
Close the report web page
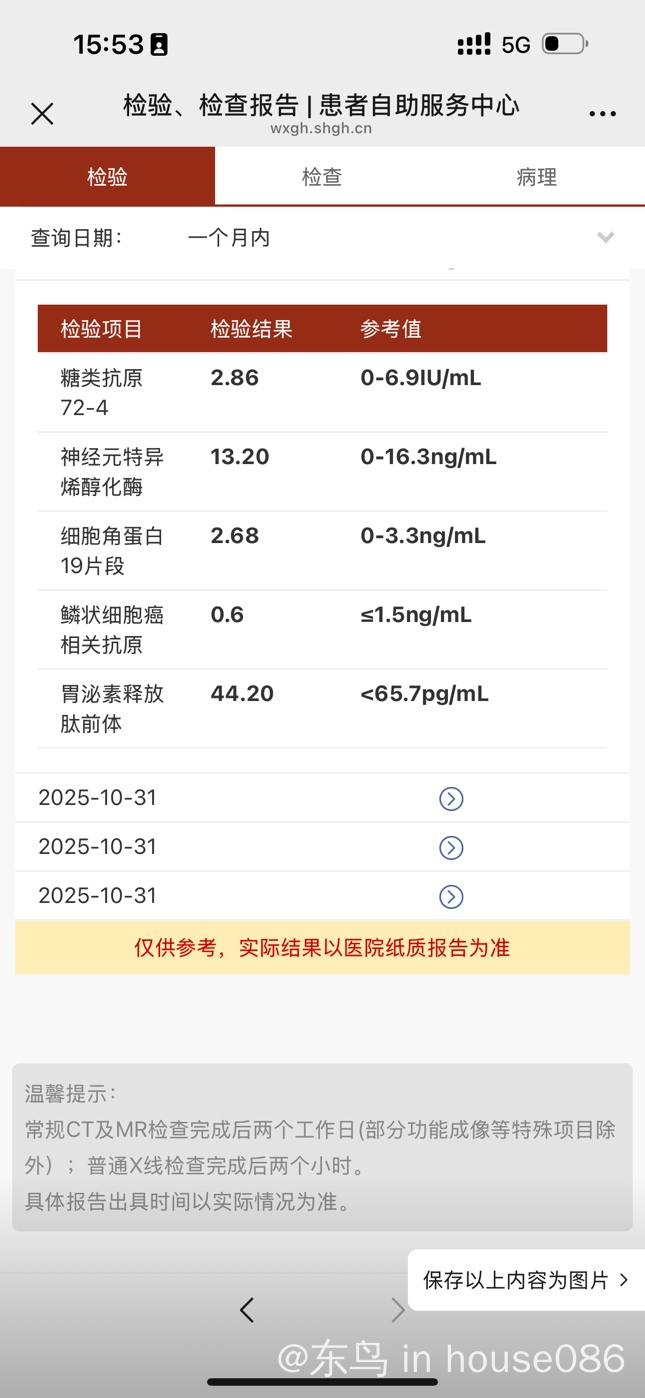click(x=42, y=114)
